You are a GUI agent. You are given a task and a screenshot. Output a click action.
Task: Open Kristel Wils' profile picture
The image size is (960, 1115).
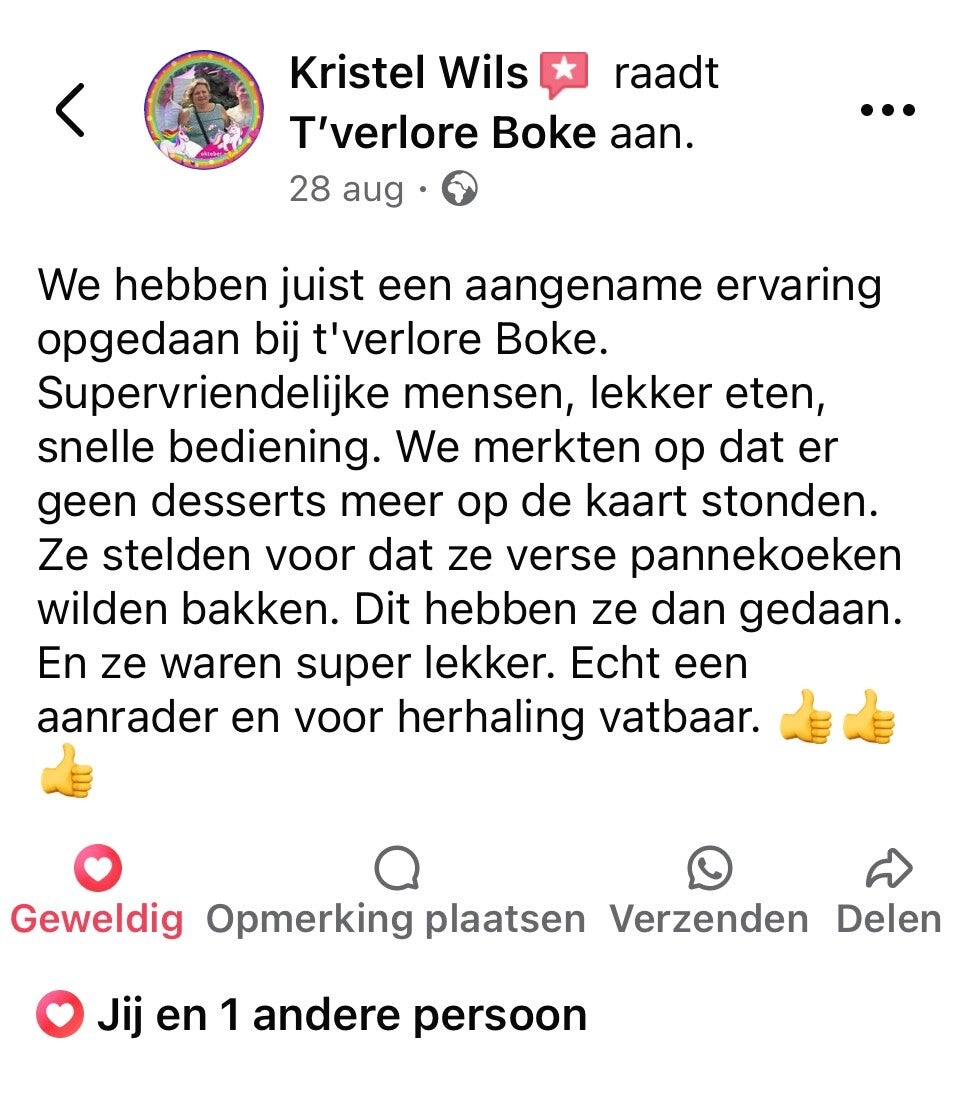click(x=205, y=109)
